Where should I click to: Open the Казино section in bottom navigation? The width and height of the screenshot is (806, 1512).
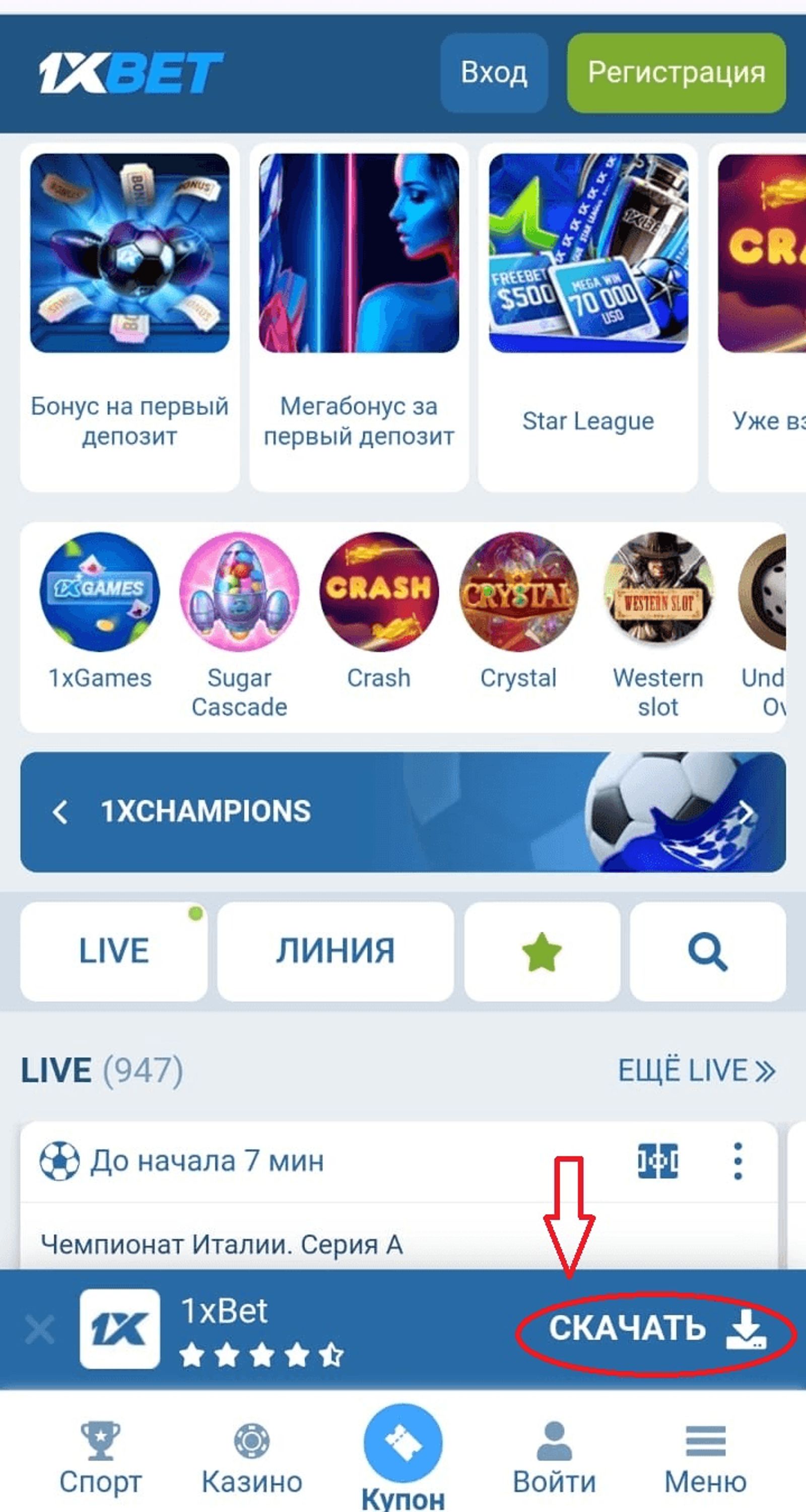click(x=252, y=1456)
